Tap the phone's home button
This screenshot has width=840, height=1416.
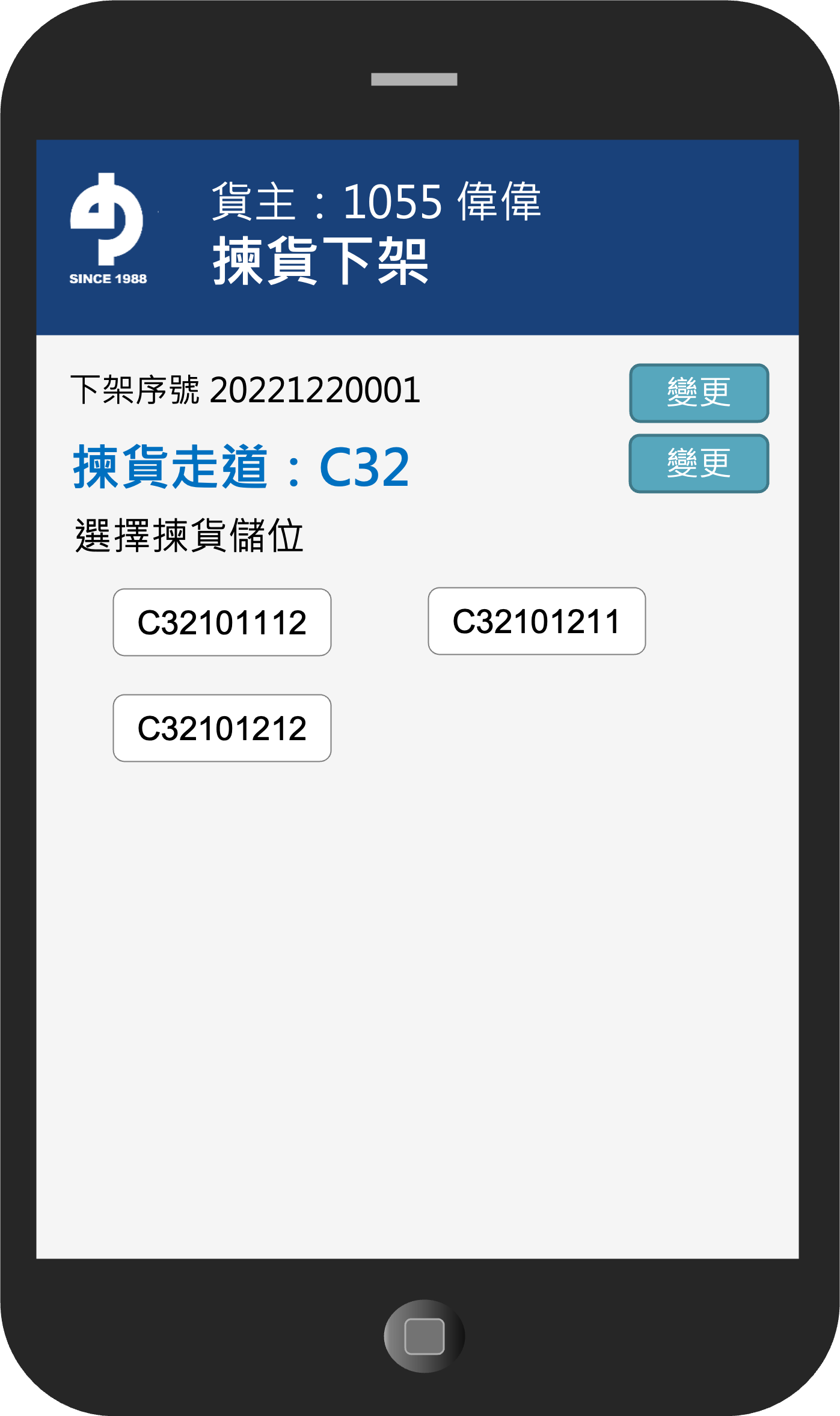coord(425,1336)
